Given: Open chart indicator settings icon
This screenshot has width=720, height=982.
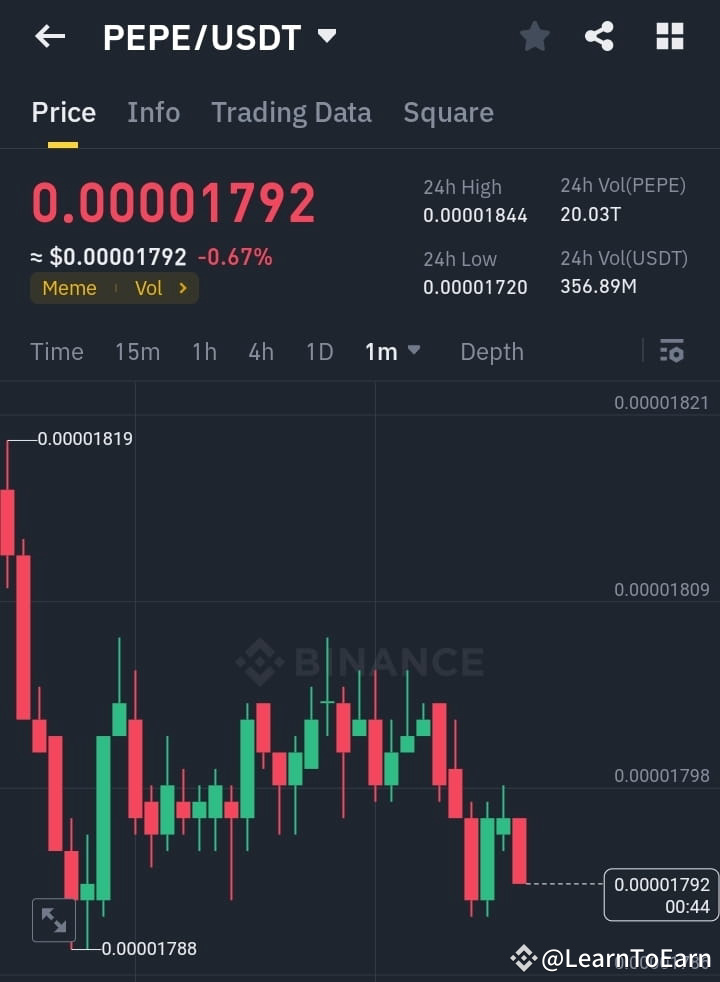Looking at the screenshot, I should pos(671,351).
